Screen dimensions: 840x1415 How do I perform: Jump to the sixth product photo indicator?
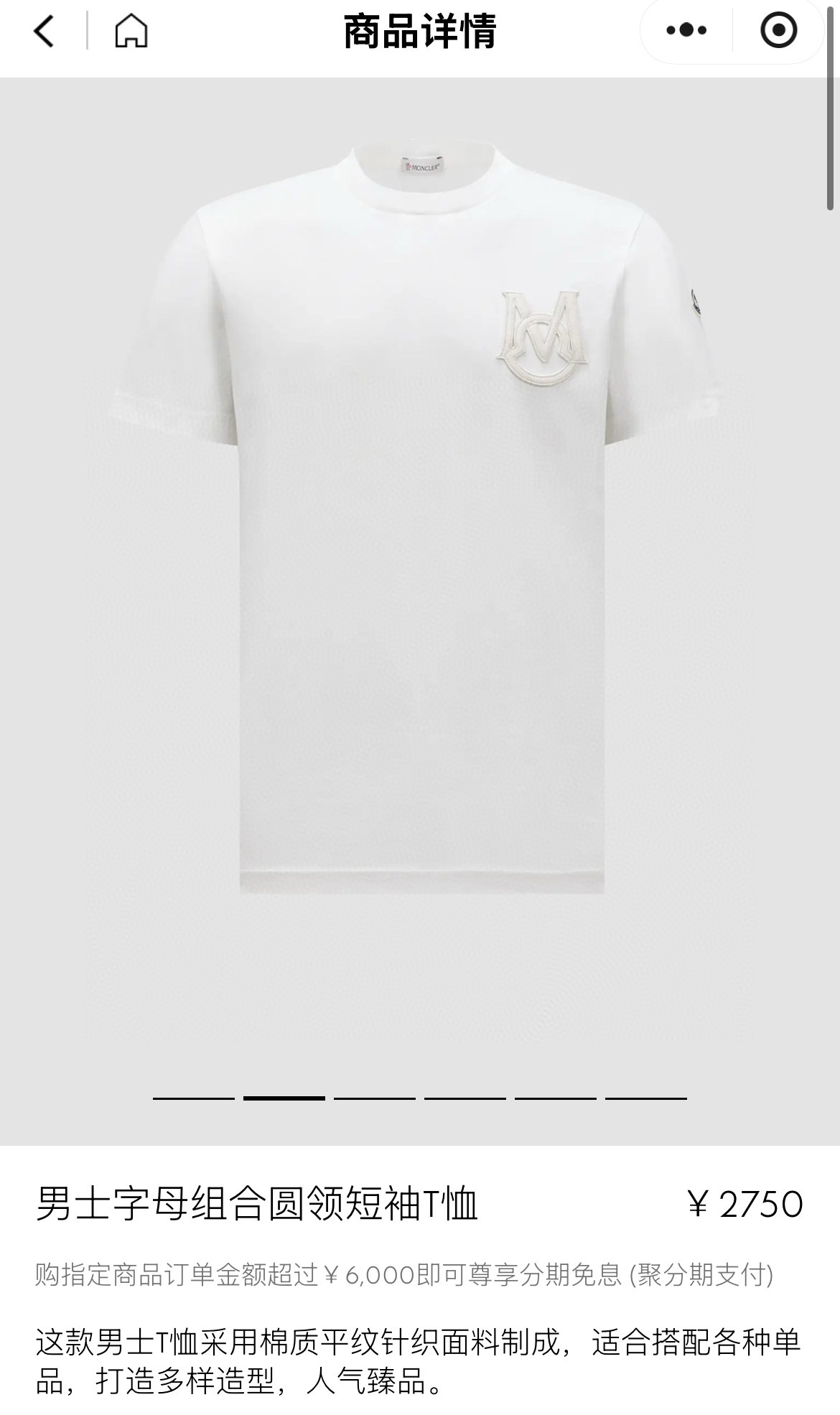pos(645,1098)
